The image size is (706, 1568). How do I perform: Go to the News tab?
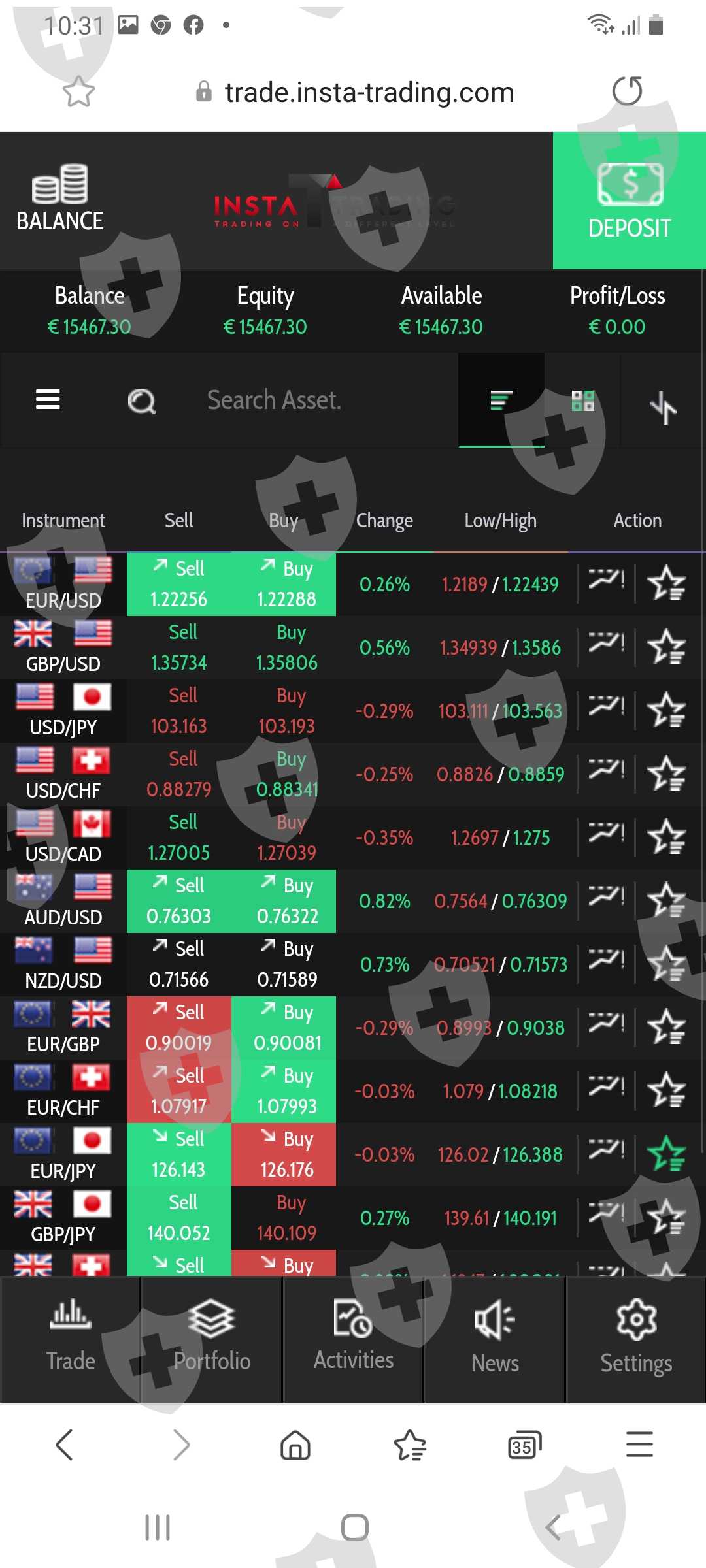[x=495, y=1338]
